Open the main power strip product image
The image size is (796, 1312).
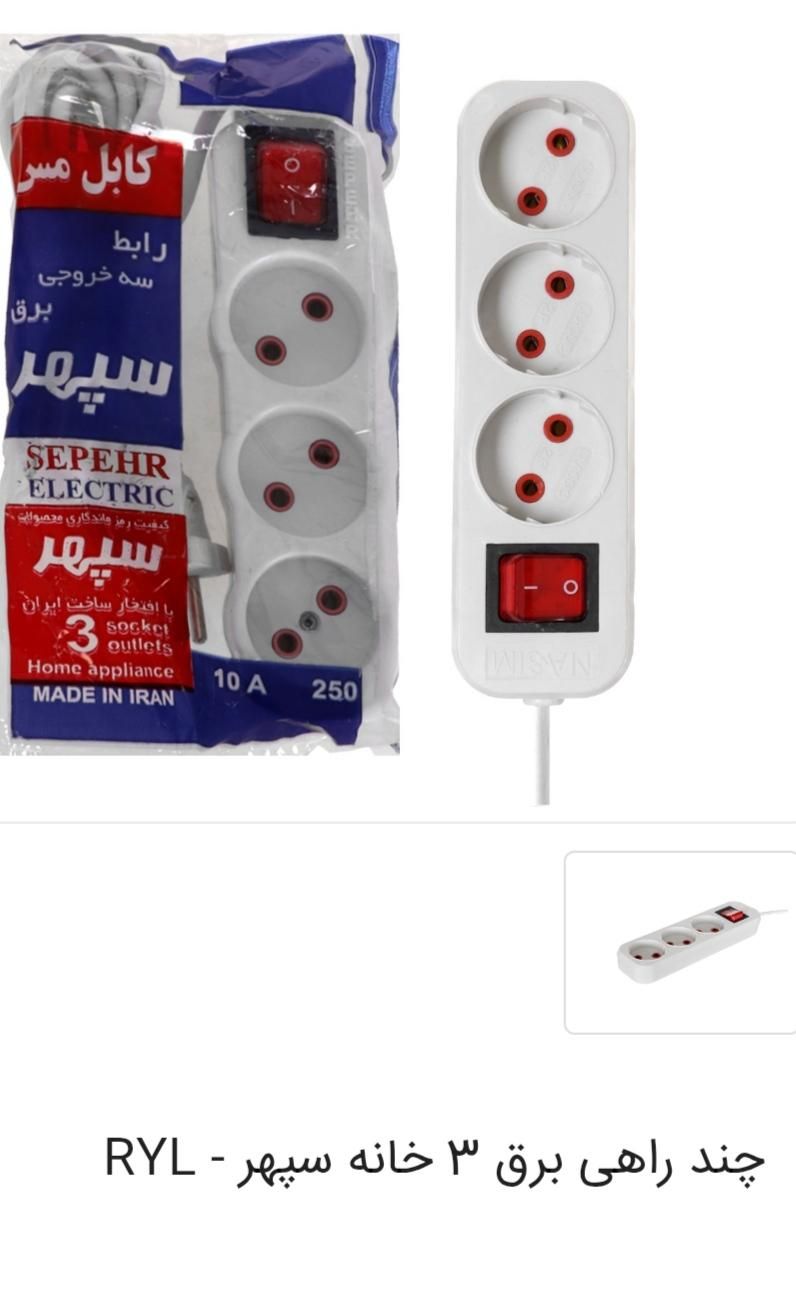400,420
